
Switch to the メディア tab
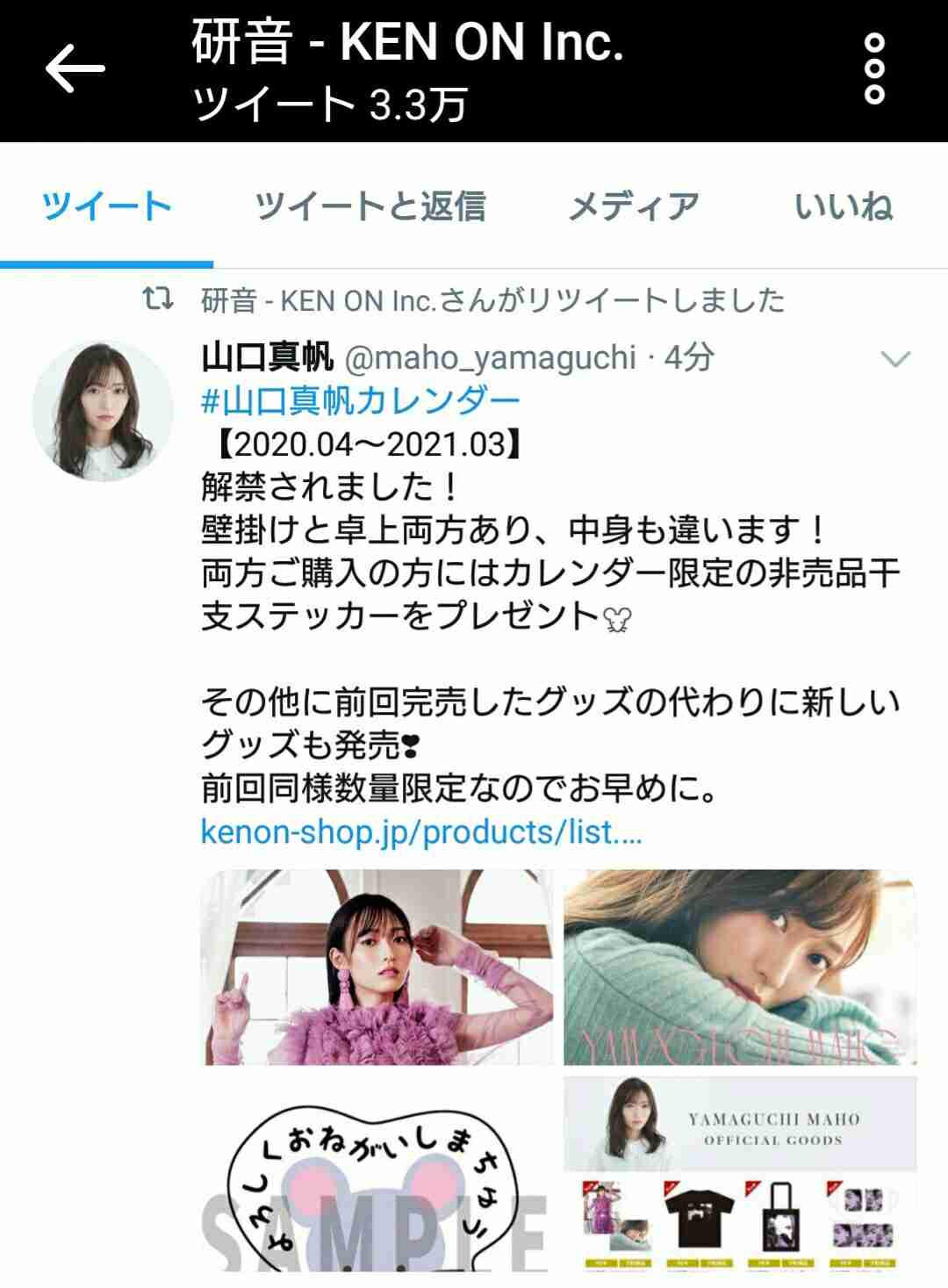click(x=633, y=206)
